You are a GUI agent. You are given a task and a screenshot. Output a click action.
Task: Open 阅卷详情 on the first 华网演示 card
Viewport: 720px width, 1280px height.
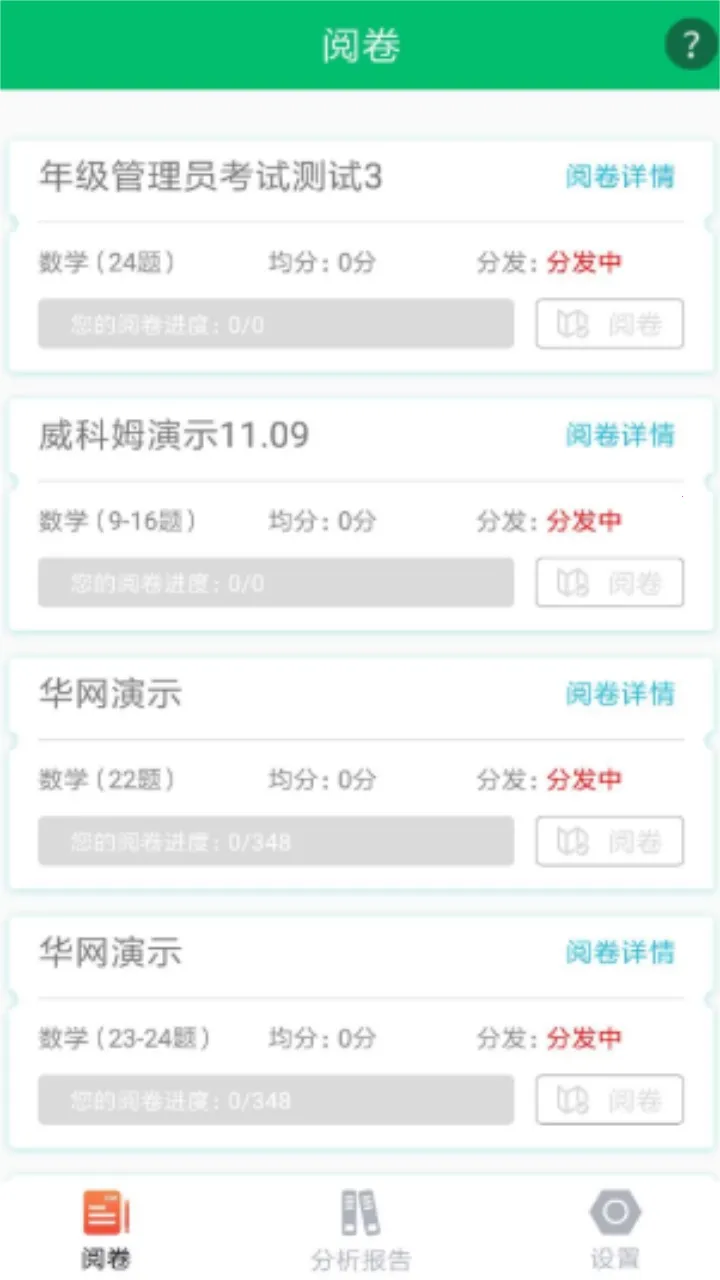pos(619,694)
